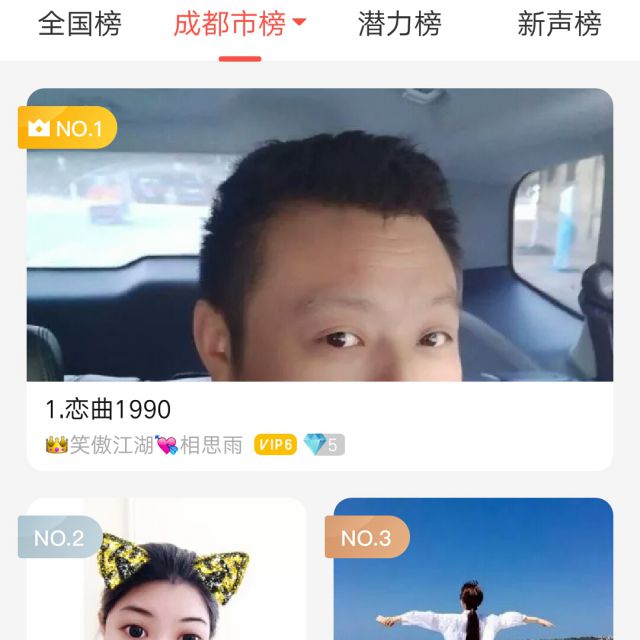The width and height of the screenshot is (640, 640).
Task: Open the 新声榜 tab
Action: [559, 25]
